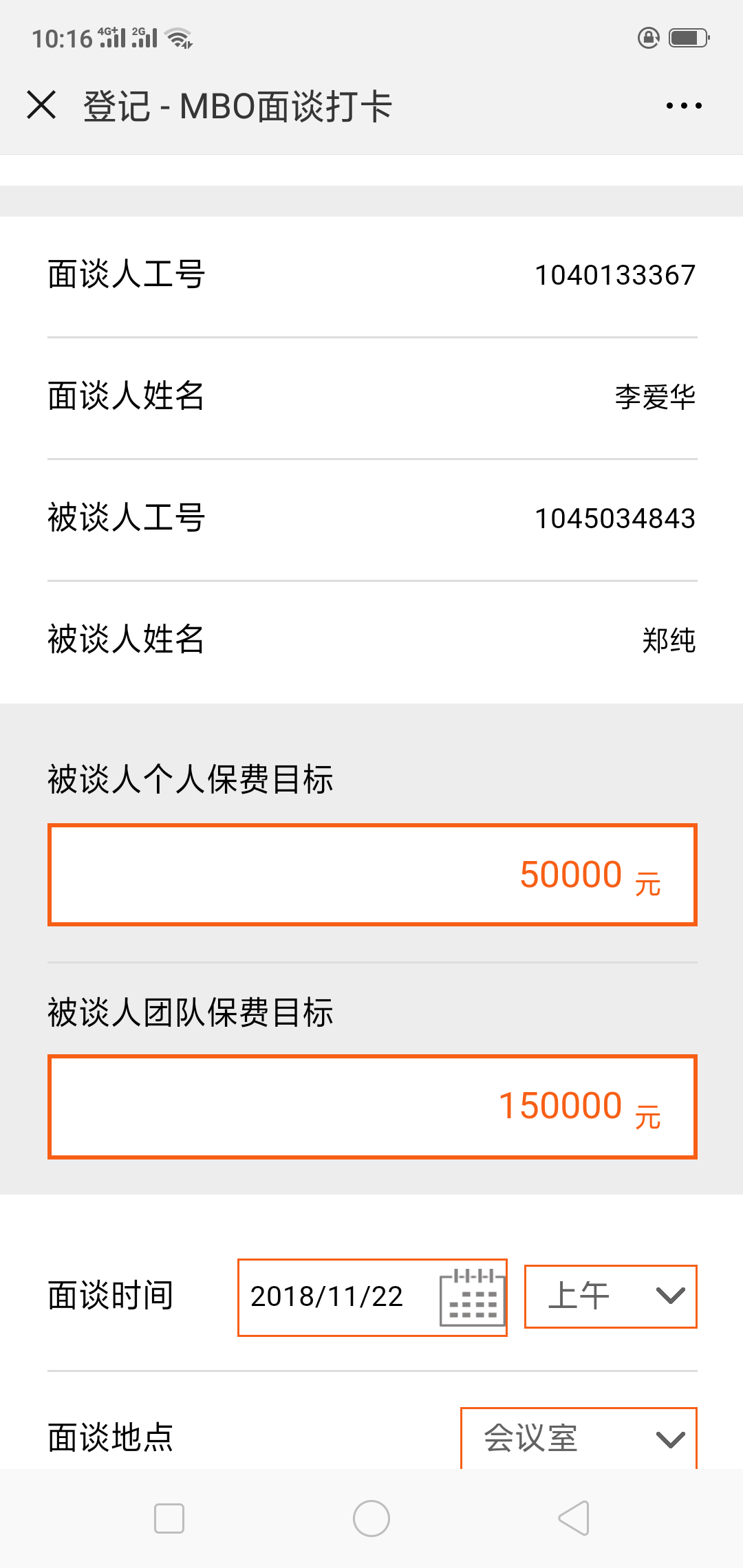Expand the 上午 time-of-day dropdown

611,1296
